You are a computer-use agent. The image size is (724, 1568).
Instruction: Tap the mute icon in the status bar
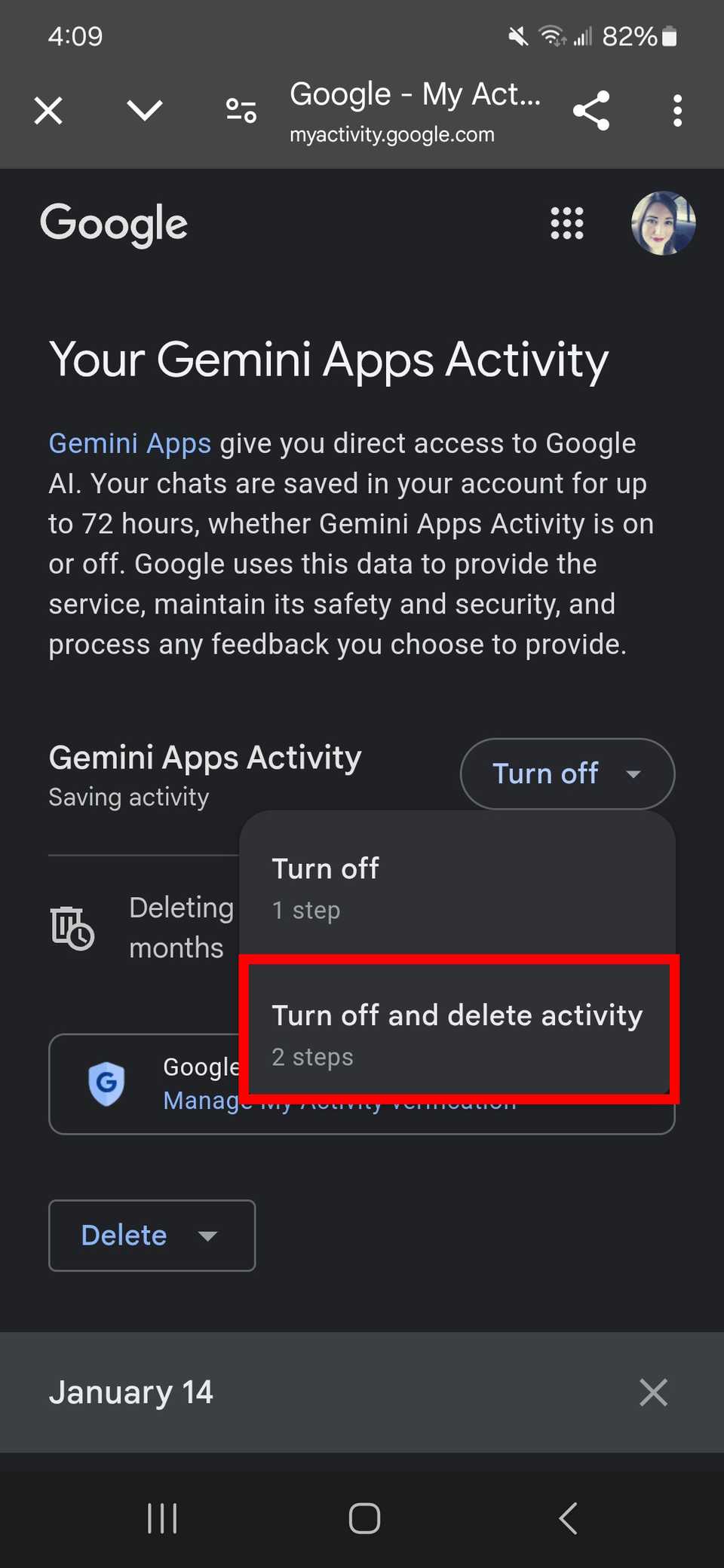tap(517, 35)
